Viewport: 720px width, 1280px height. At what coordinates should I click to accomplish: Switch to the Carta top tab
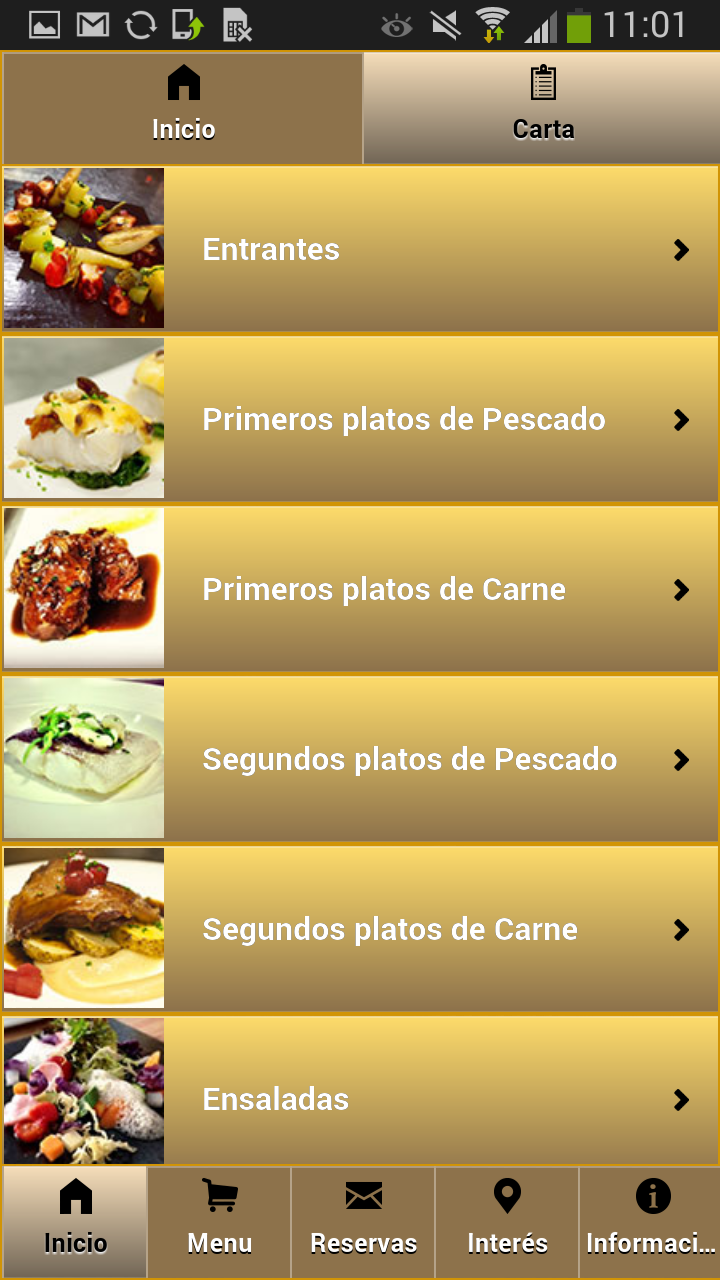coord(542,107)
